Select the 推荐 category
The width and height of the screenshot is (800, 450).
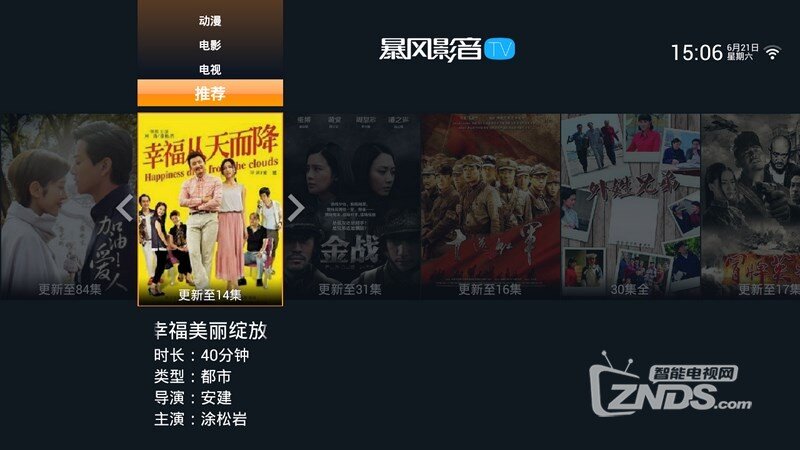[x=210, y=94]
